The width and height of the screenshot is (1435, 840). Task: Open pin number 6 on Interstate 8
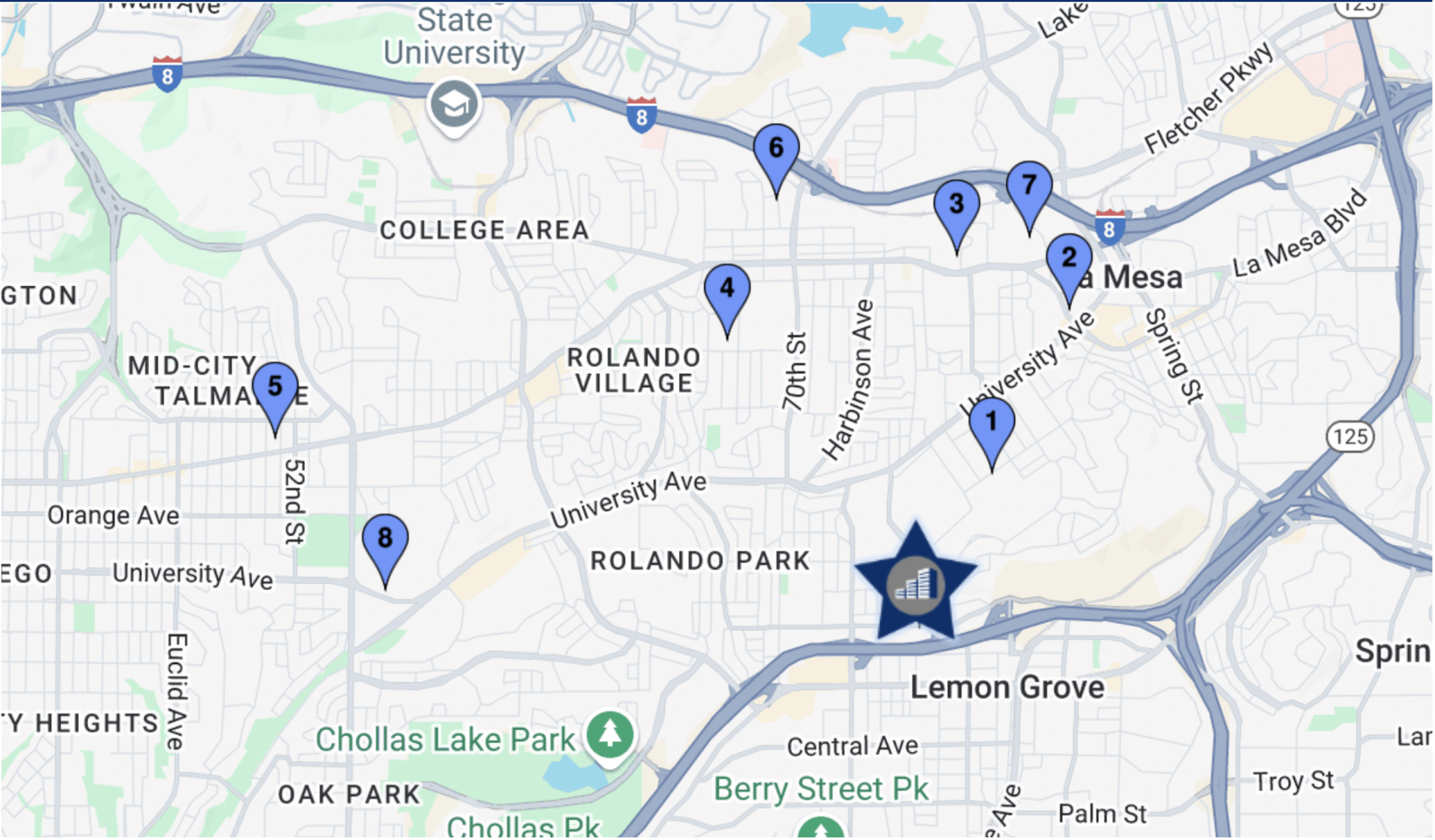coord(776,150)
